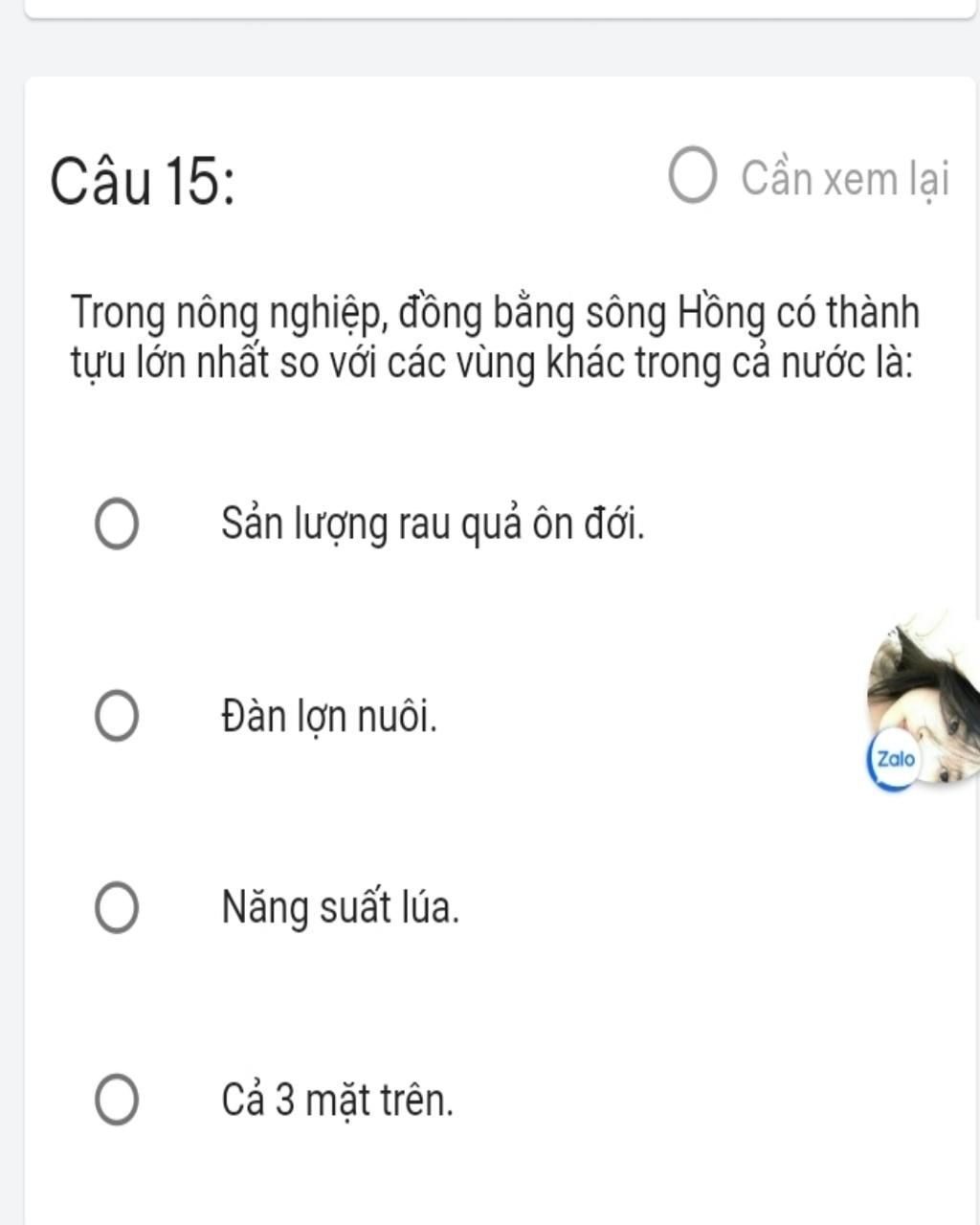Image resolution: width=980 pixels, height=1225 pixels.
Task: Pick 'Năng suất lúa' as the answer
Action: pos(117,908)
